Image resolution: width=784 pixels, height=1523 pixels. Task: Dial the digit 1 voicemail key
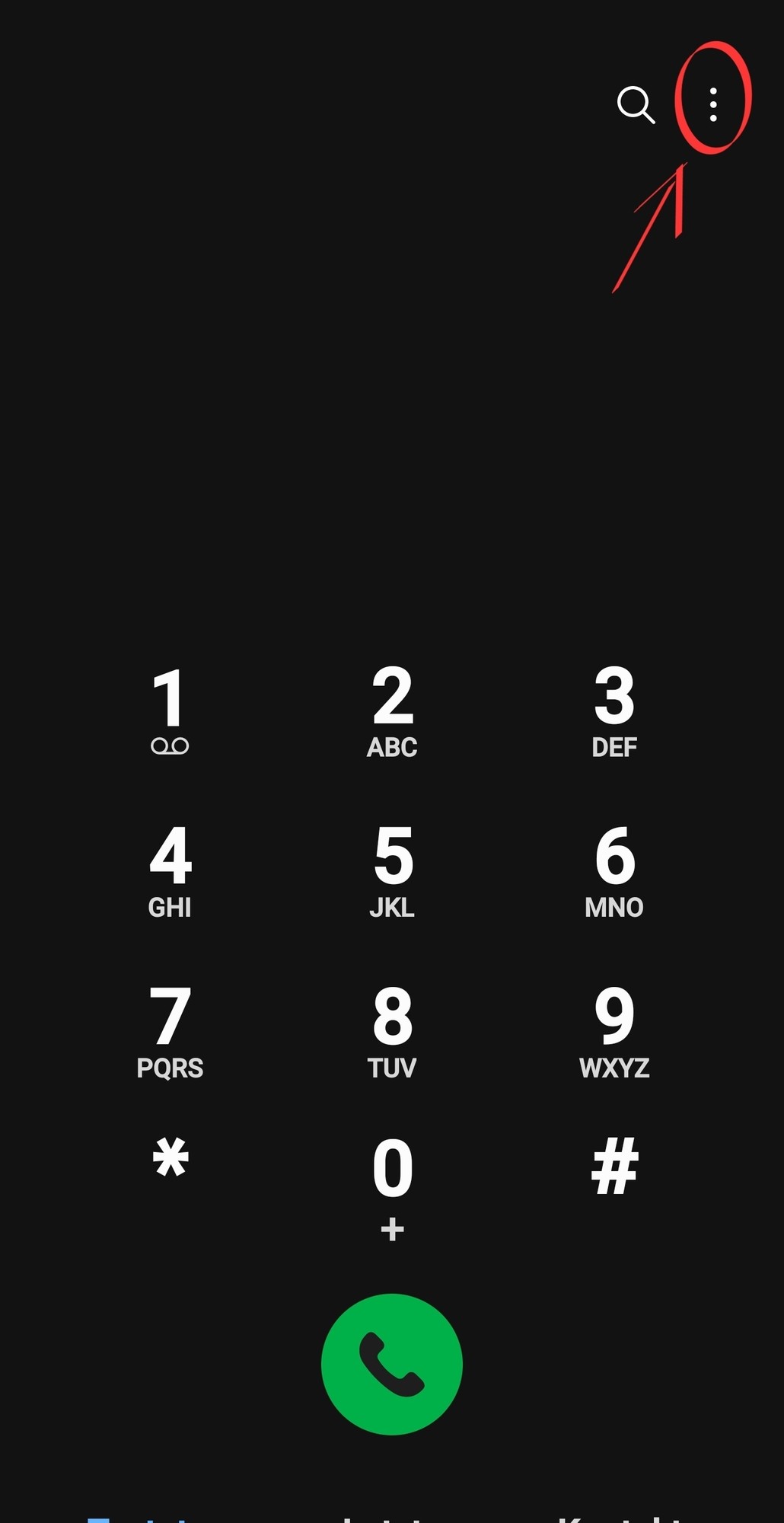click(170, 711)
